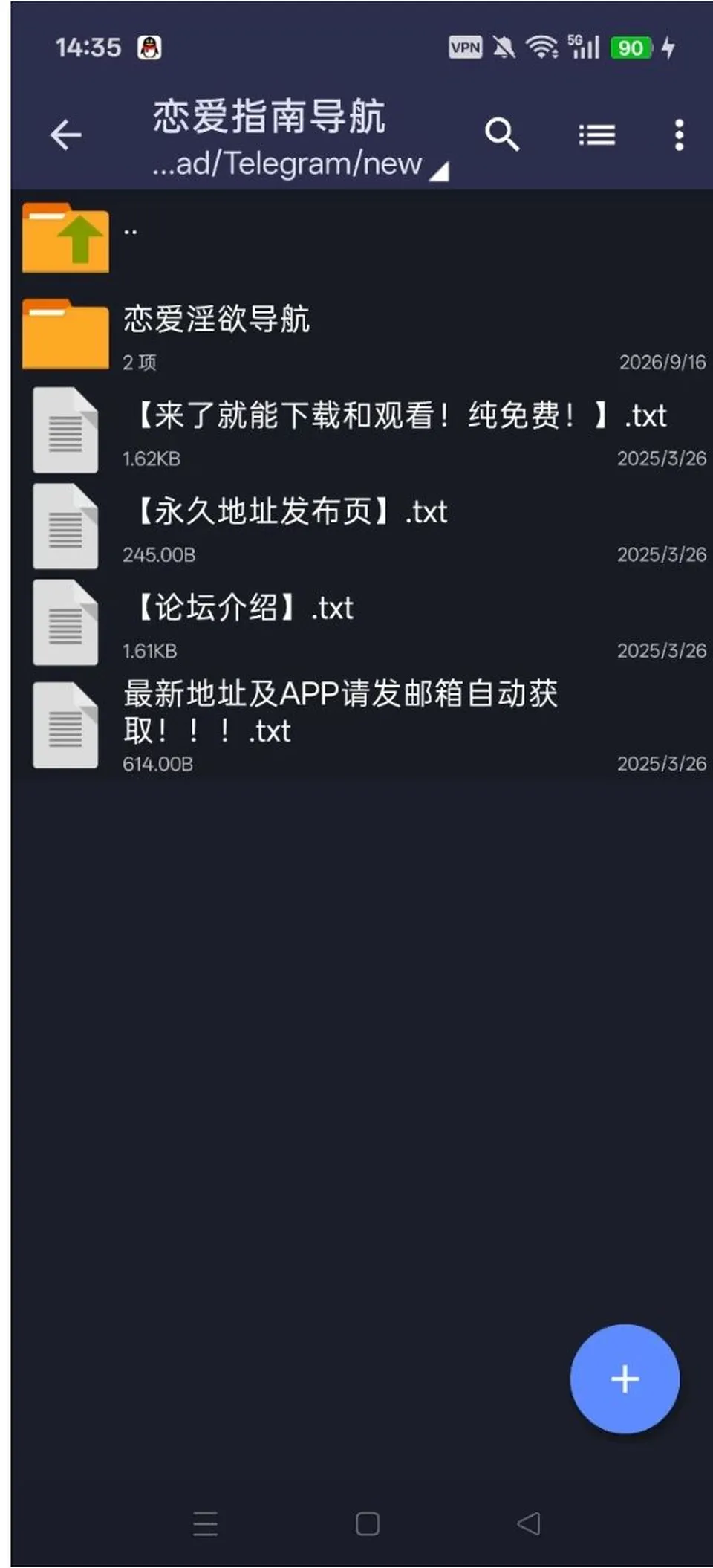713x1568 pixels.
Task: Open the 恋爱淫欲导航 folder
Action: pyautogui.click(x=362, y=334)
